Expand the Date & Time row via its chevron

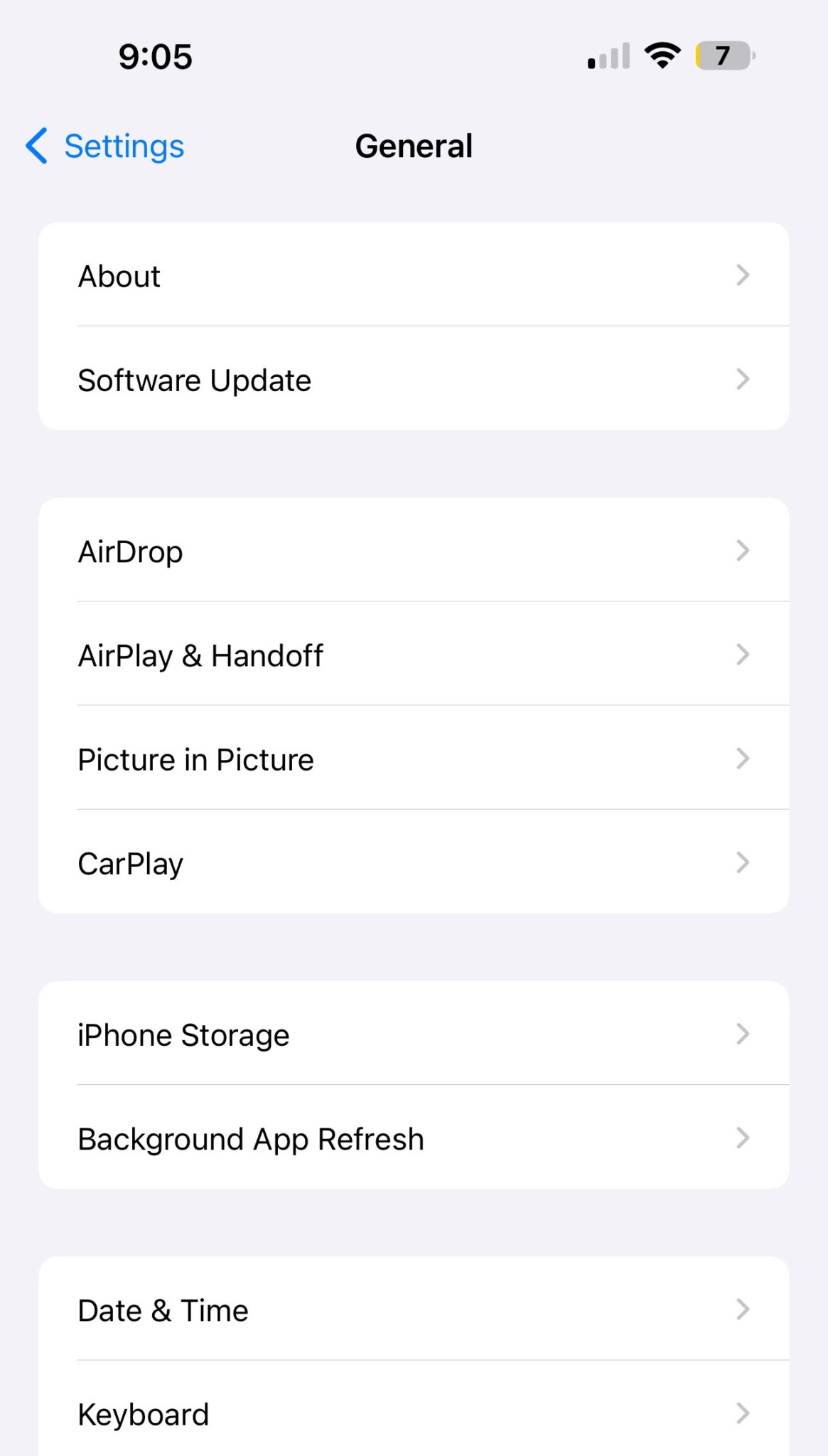[x=743, y=1309]
